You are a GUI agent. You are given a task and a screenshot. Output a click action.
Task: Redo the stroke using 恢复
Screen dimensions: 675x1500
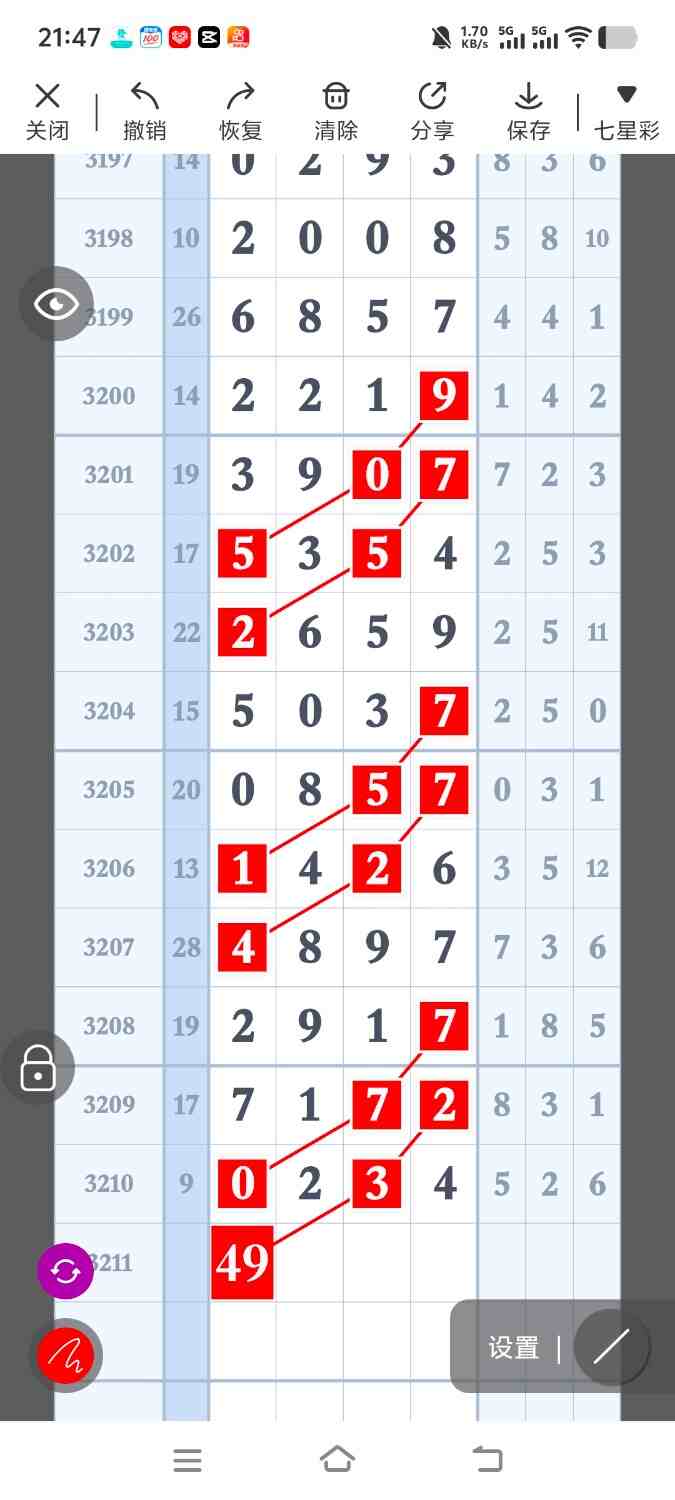[x=240, y=111]
